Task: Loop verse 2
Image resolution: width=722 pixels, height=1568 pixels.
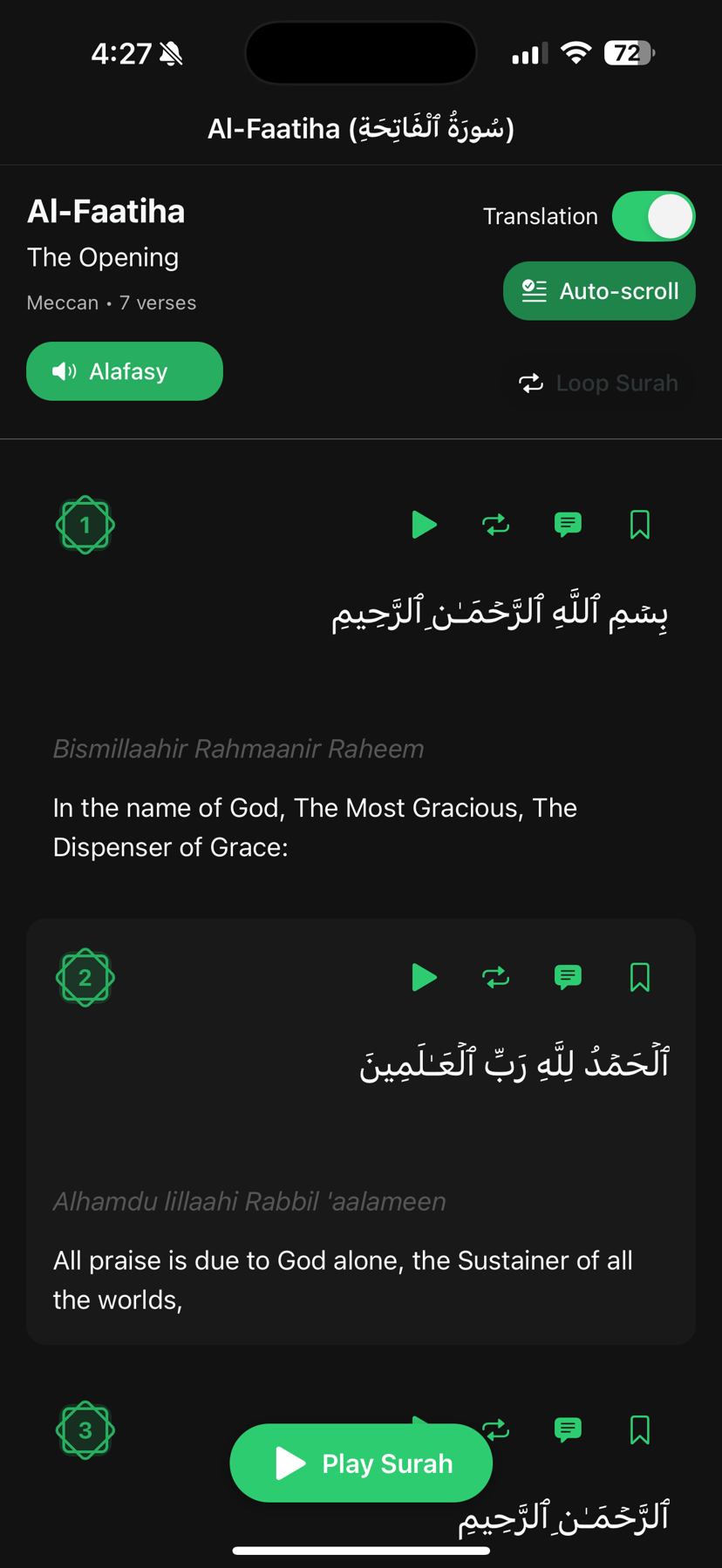Action: [496, 977]
